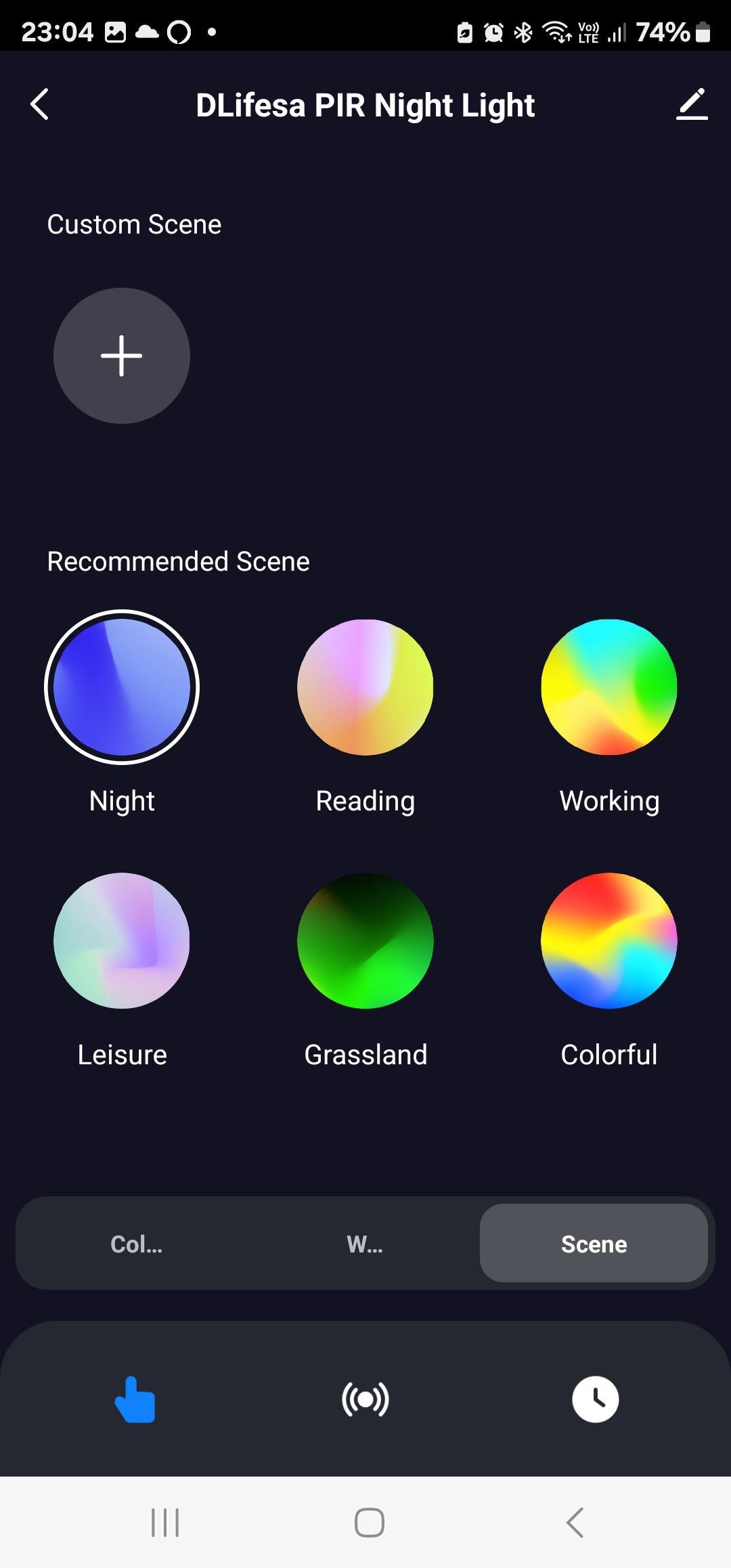
Task: Pick the Grassland scene
Action: (365, 940)
